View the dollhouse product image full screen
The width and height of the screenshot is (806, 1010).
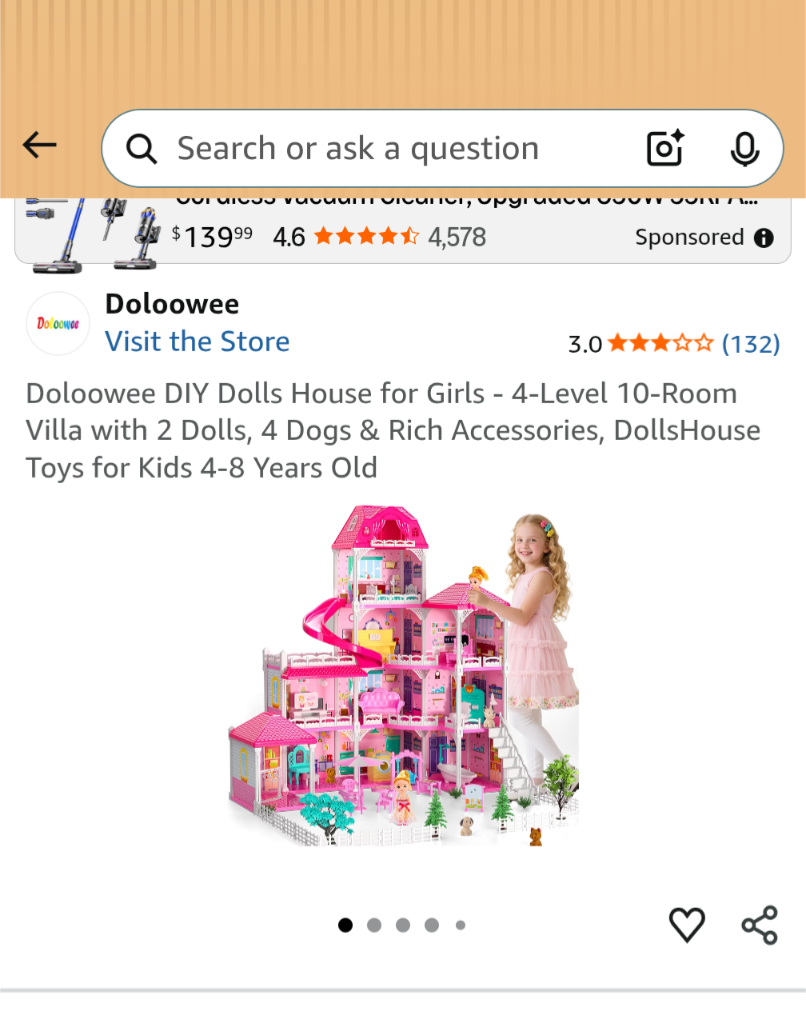pyautogui.click(x=404, y=678)
